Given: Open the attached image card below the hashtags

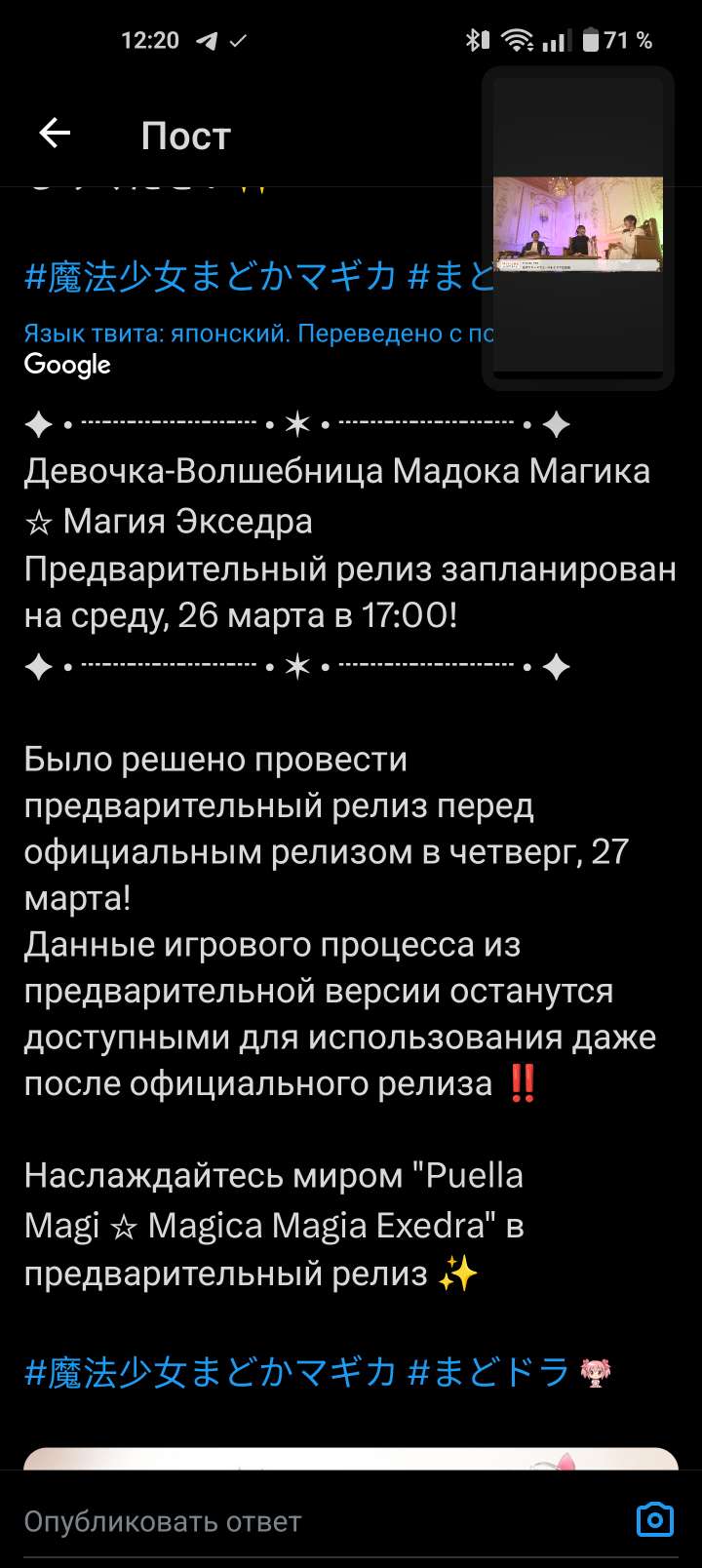Looking at the screenshot, I should click(351, 1458).
